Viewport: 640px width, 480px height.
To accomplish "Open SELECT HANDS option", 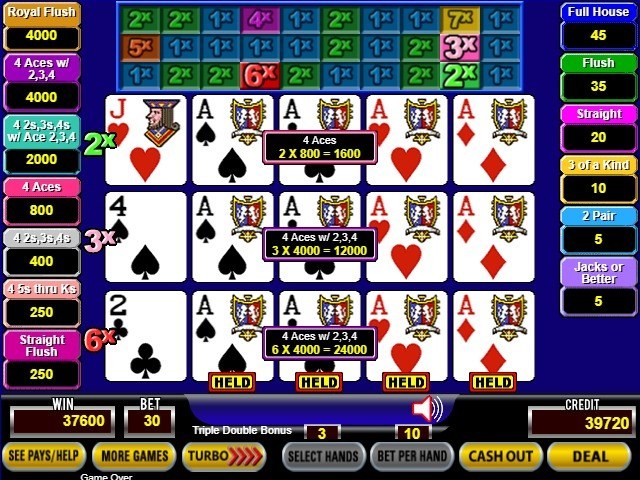I will pyautogui.click(x=323, y=456).
